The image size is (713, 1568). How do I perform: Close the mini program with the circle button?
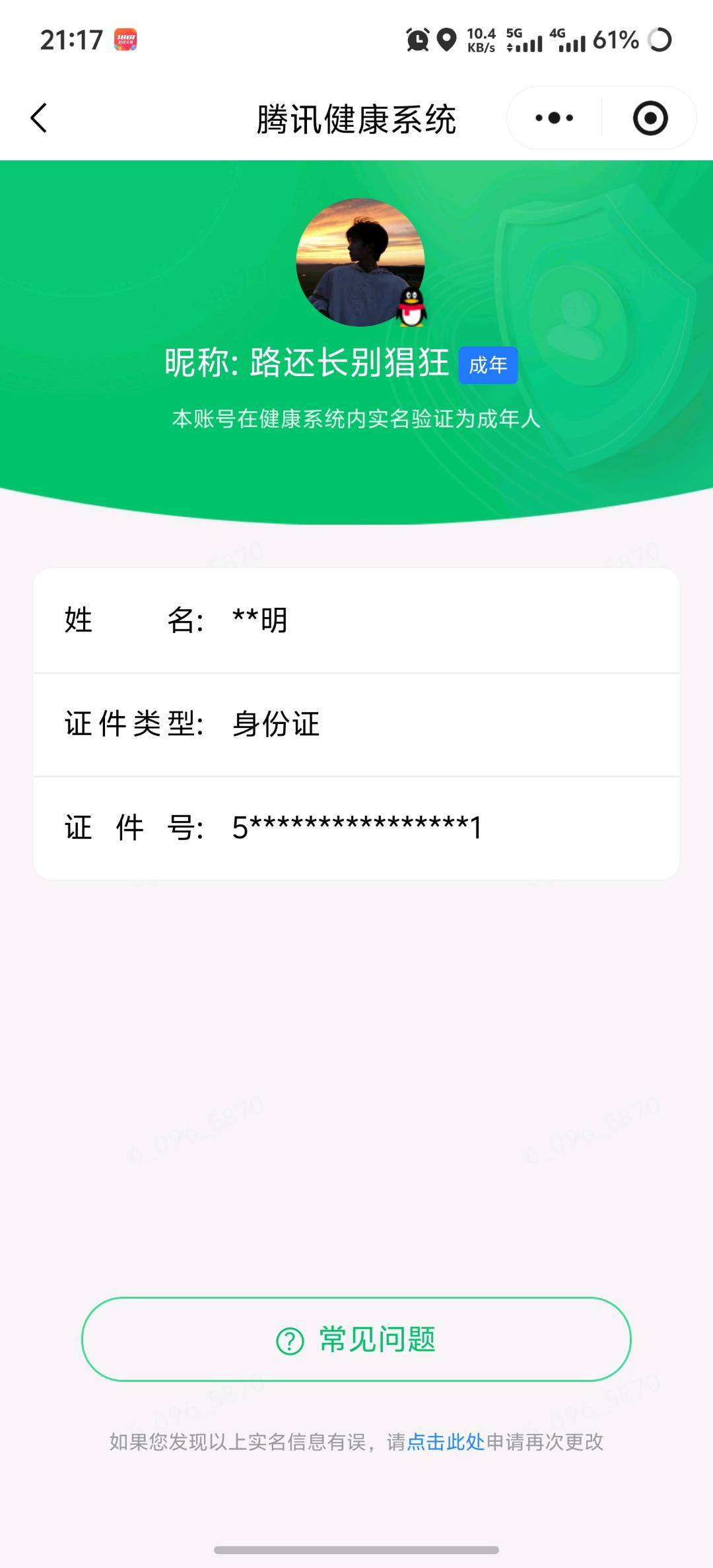pyautogui.click(x=650, y=118)
